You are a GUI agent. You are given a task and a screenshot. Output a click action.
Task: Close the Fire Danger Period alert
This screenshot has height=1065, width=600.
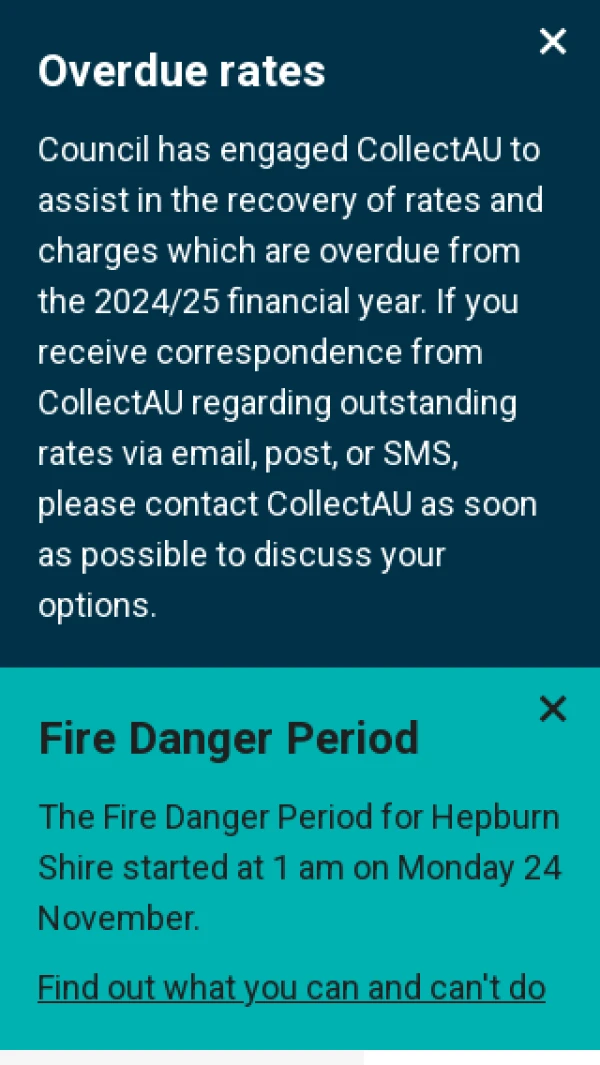[552, 709]
